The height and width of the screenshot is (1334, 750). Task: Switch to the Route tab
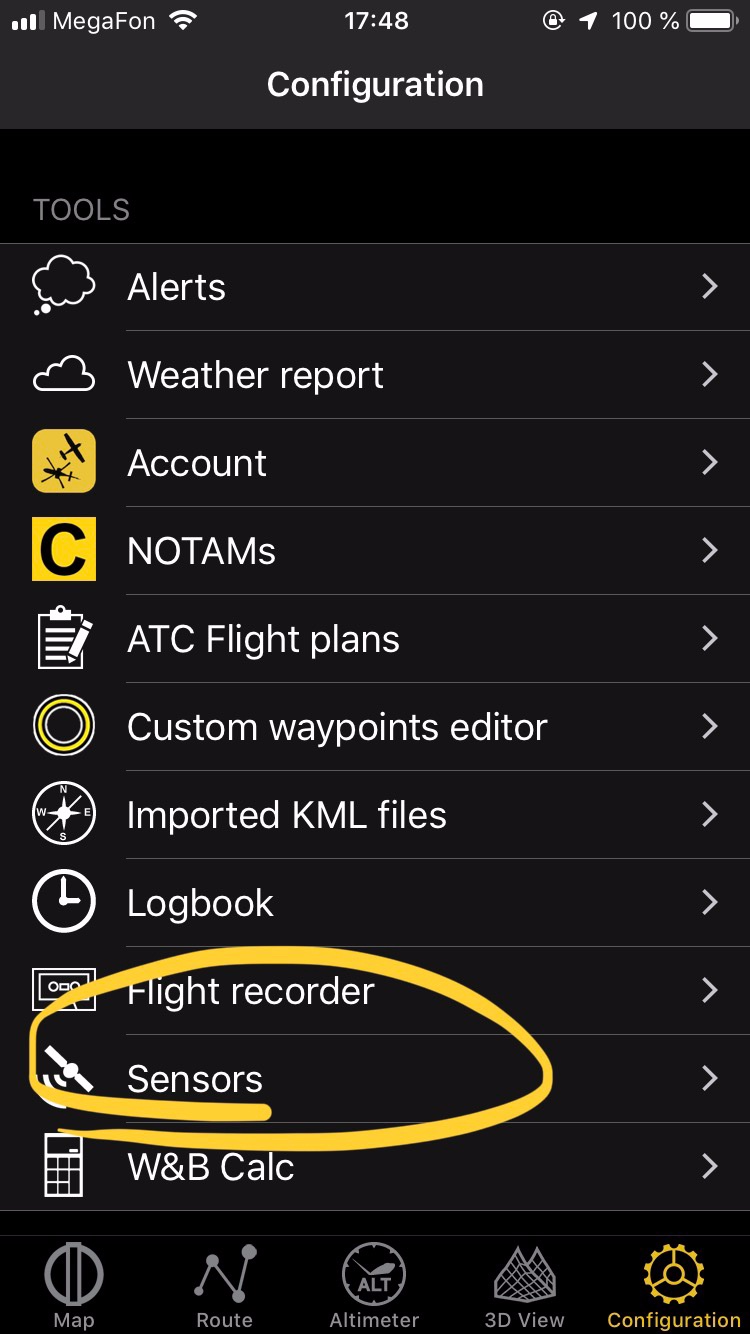tap(224, 1287)
